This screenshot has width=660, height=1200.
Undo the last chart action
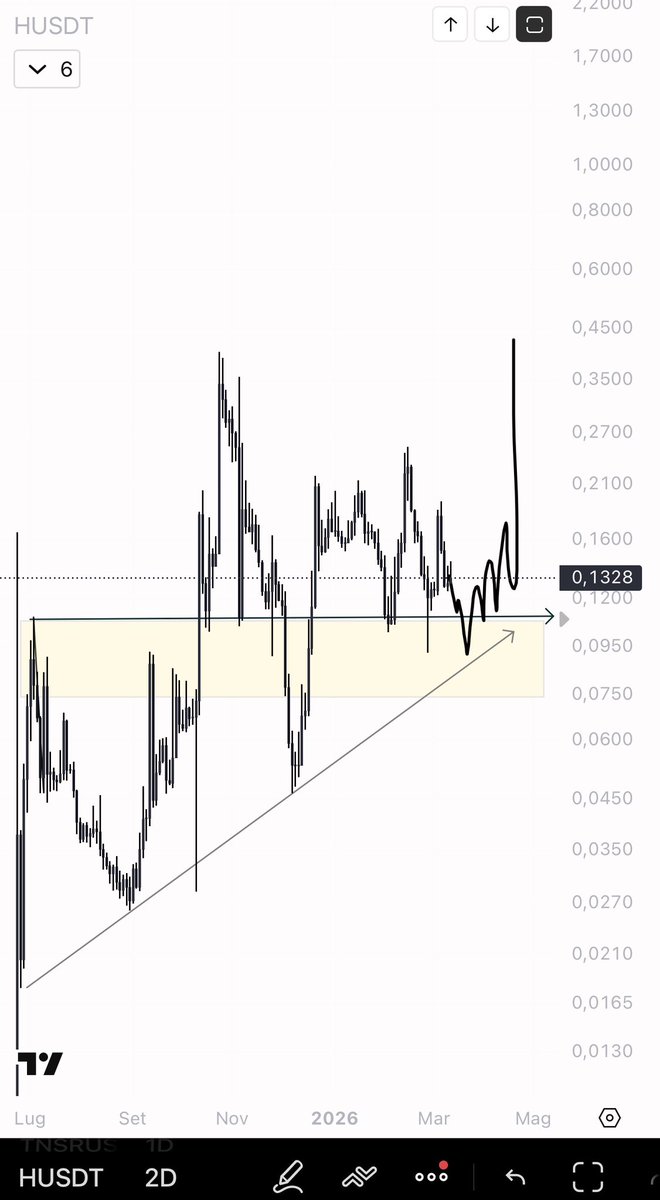pos(515,1177)
